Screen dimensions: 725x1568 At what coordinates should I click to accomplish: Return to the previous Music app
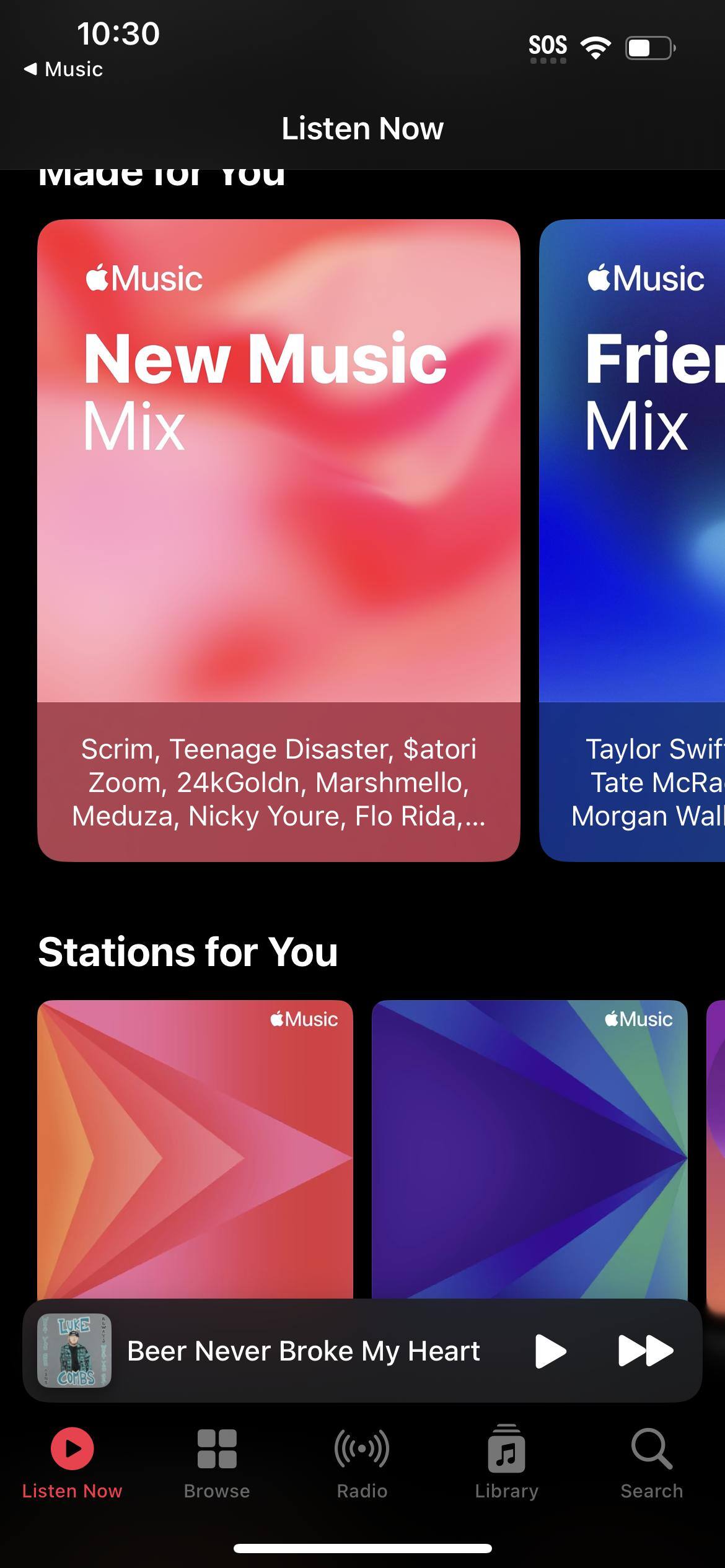[63, 69]
